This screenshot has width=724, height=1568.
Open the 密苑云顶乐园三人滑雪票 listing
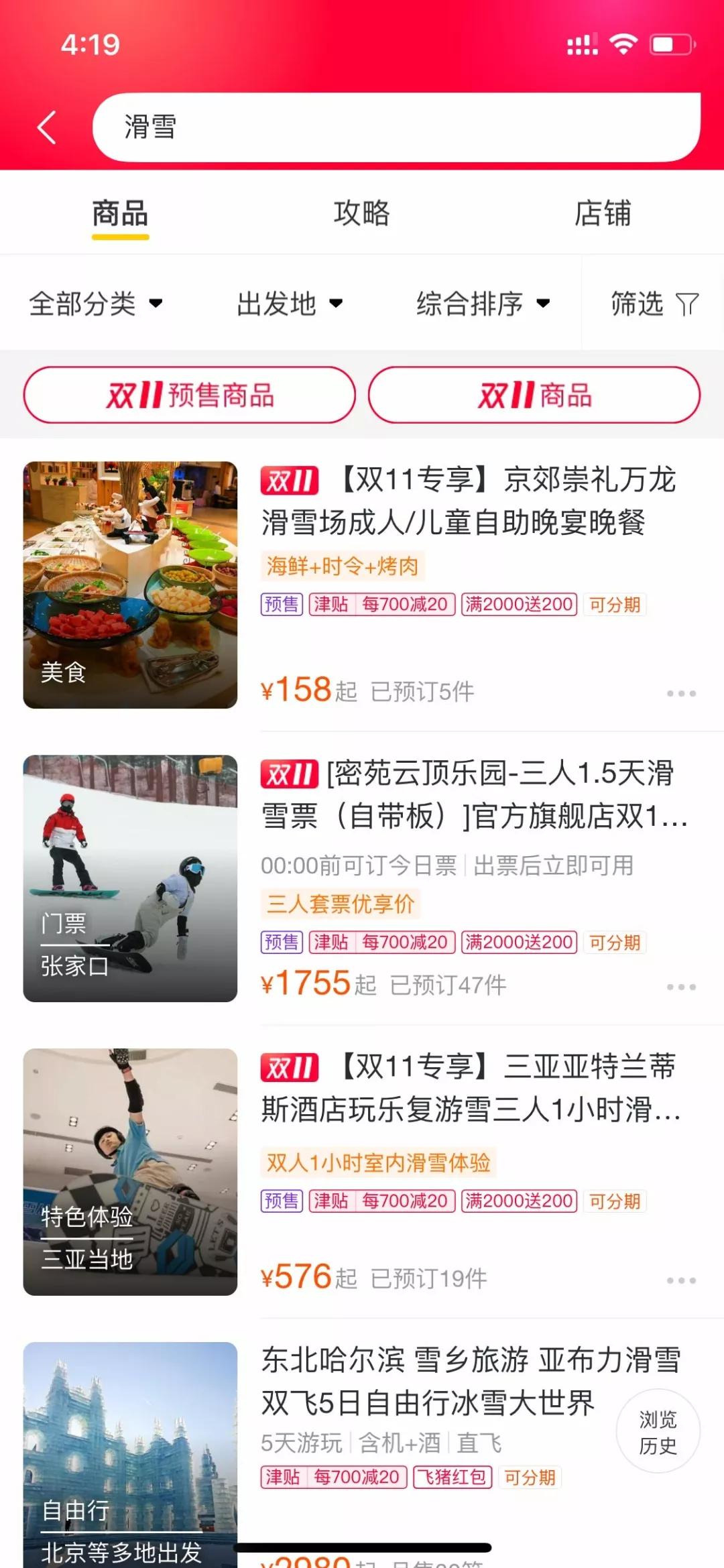coord(469,794)
